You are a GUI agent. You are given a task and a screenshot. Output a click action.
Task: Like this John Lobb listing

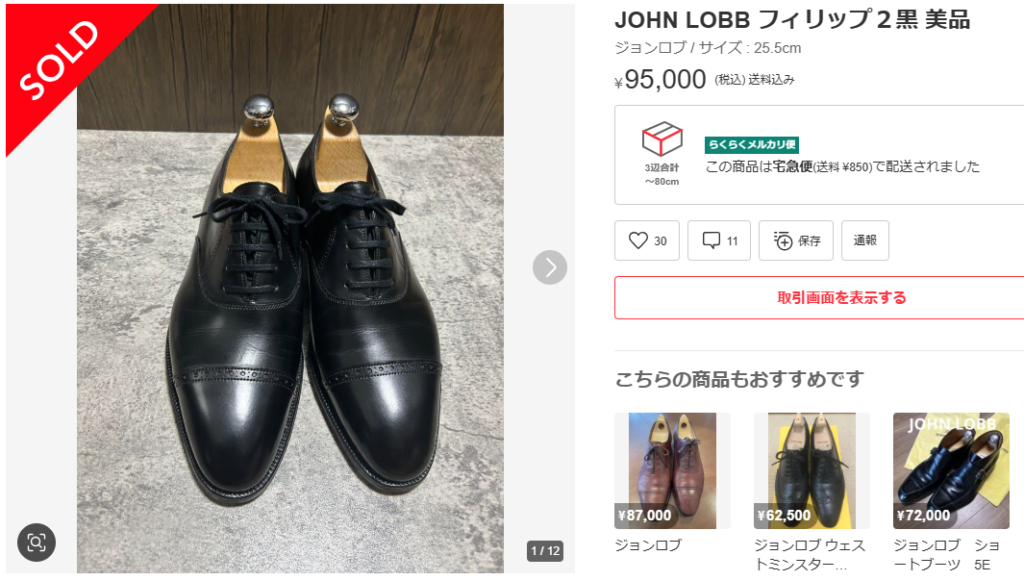click(647, 241)
